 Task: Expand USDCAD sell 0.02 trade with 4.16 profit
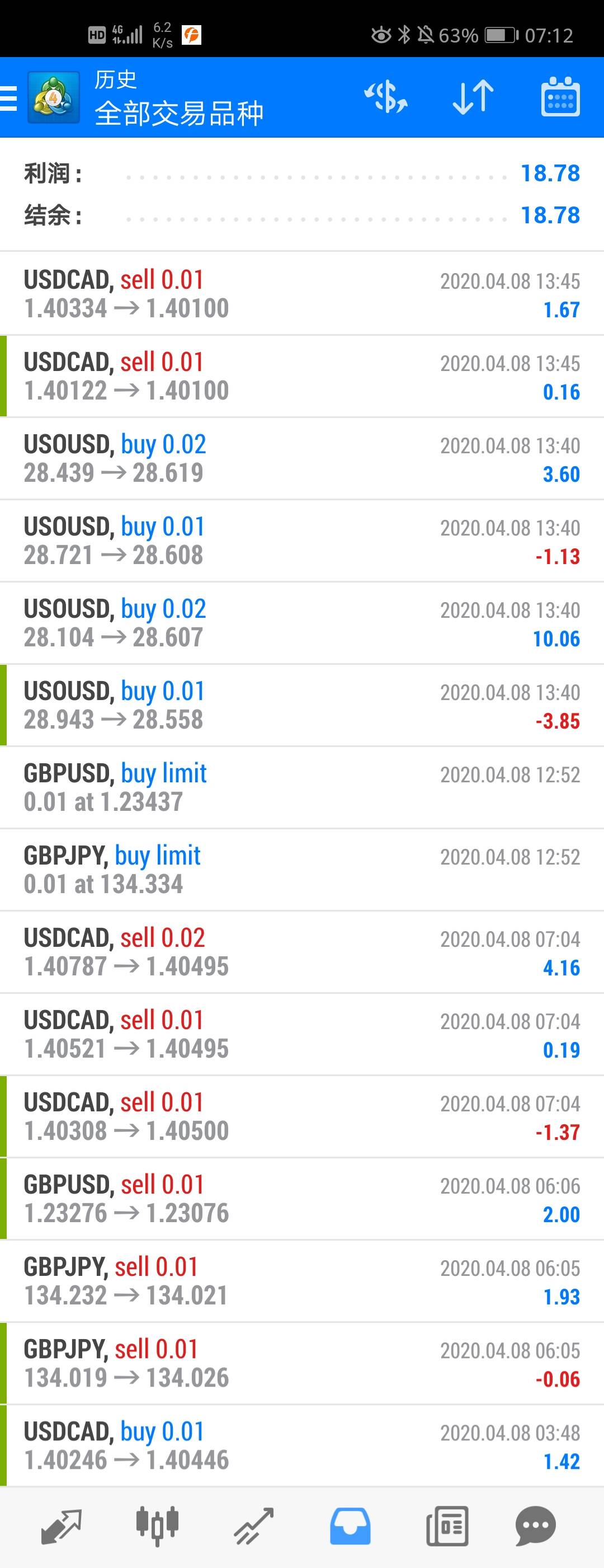301,952
